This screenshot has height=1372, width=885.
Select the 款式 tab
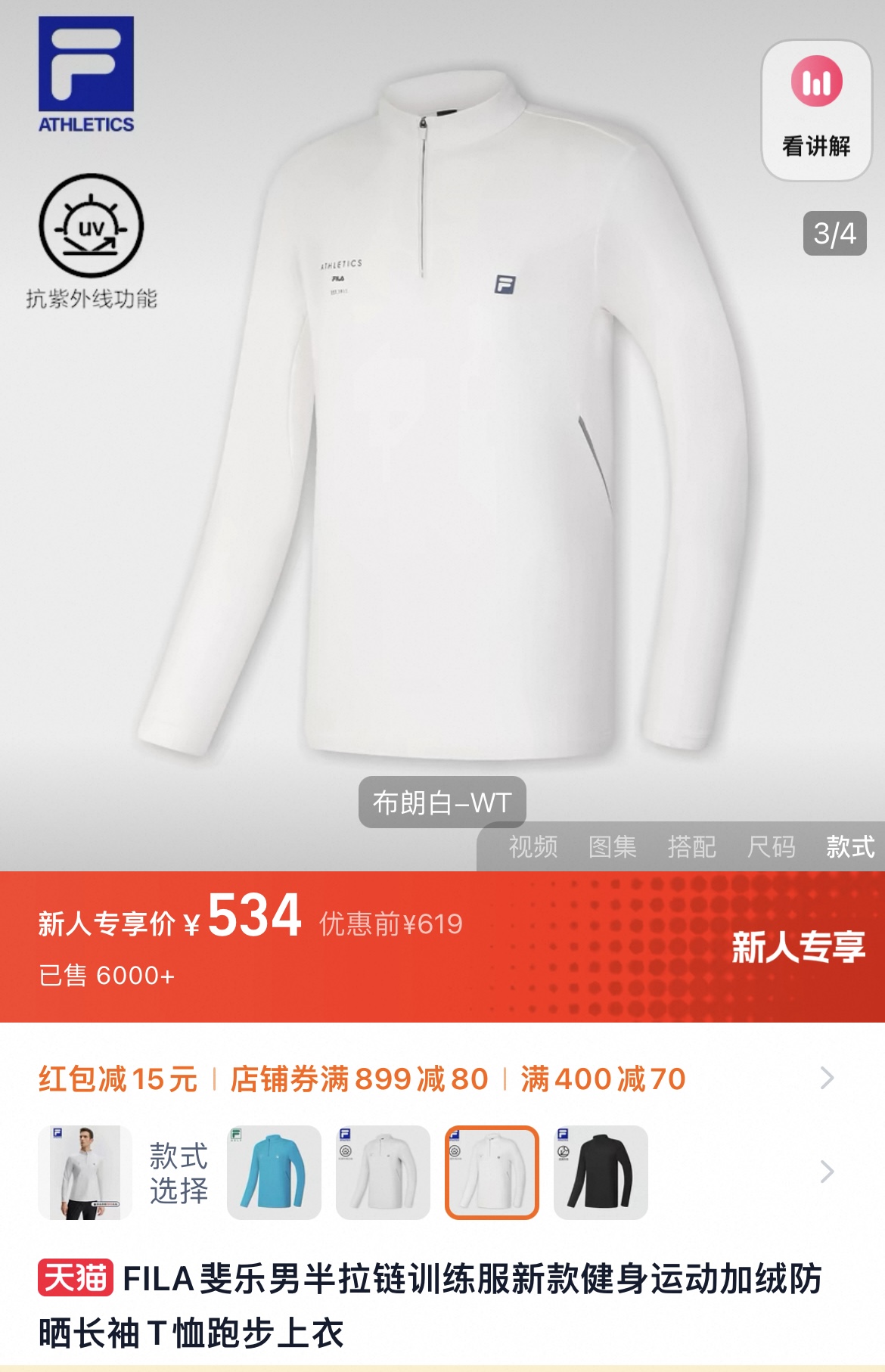tap(850, 846)
